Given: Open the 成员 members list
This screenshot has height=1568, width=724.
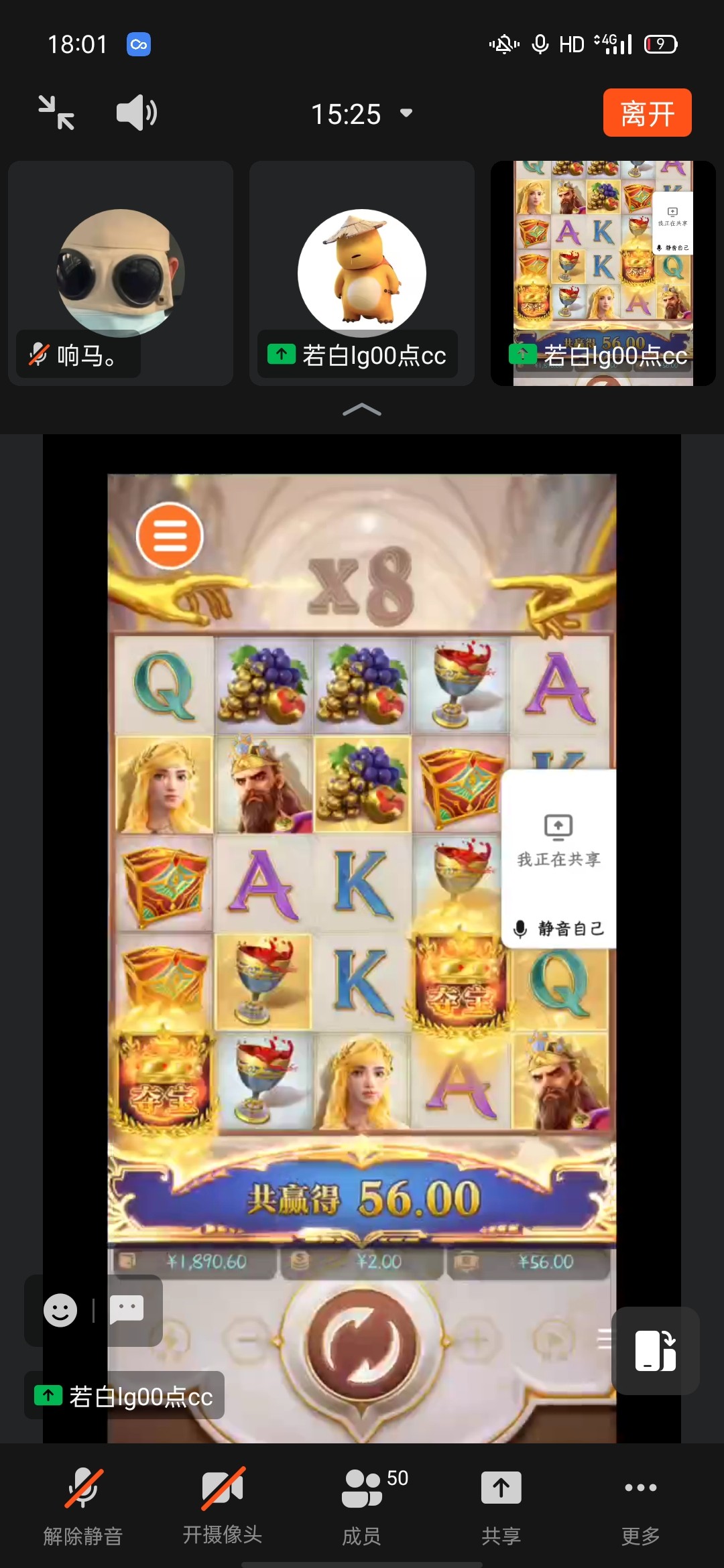Looking at the screenshot, I should (362, 1505).
